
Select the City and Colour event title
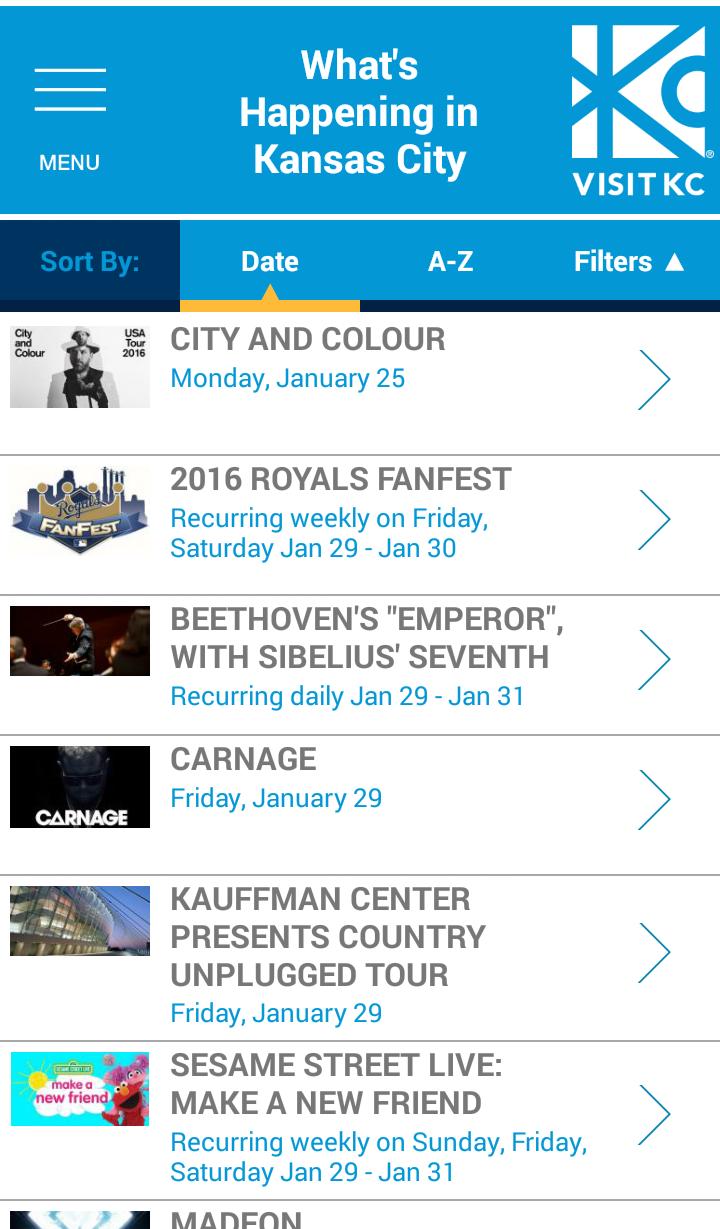tap(310, 340)
